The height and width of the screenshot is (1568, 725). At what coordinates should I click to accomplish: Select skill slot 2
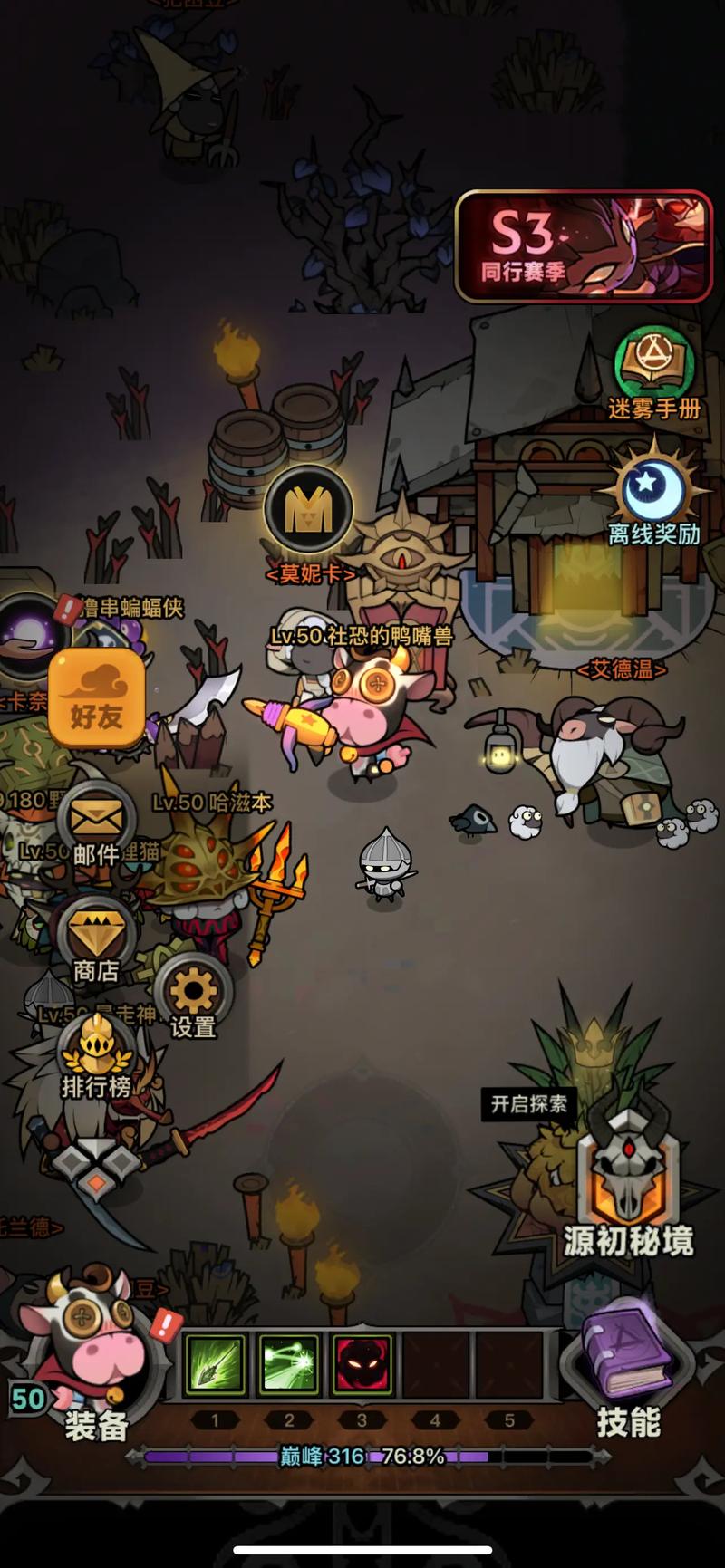pyautogui.click(x=289, y=1363)
